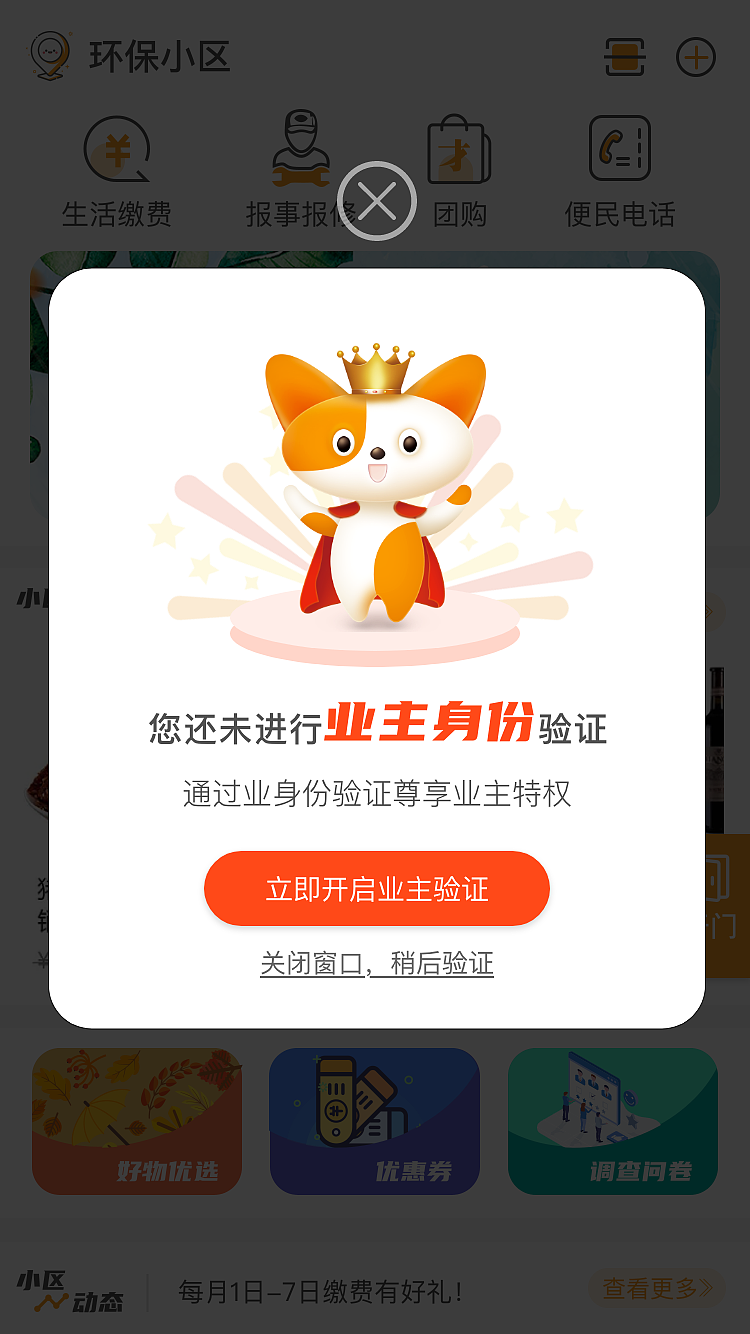
Task: Tap the plus icon in the top bar
Action: tap(697, 57)
